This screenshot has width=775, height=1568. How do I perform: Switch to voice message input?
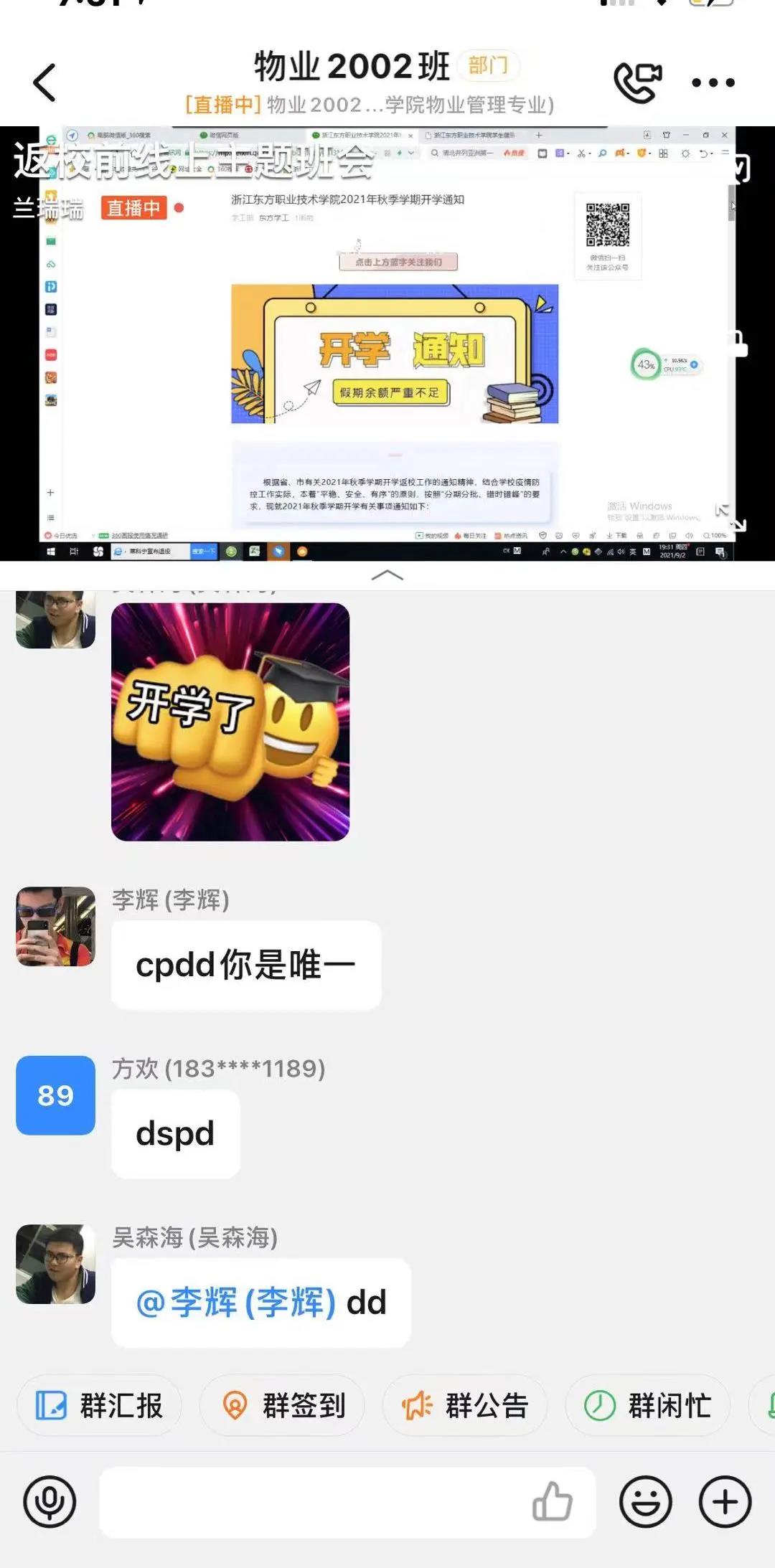[50, 1501]
